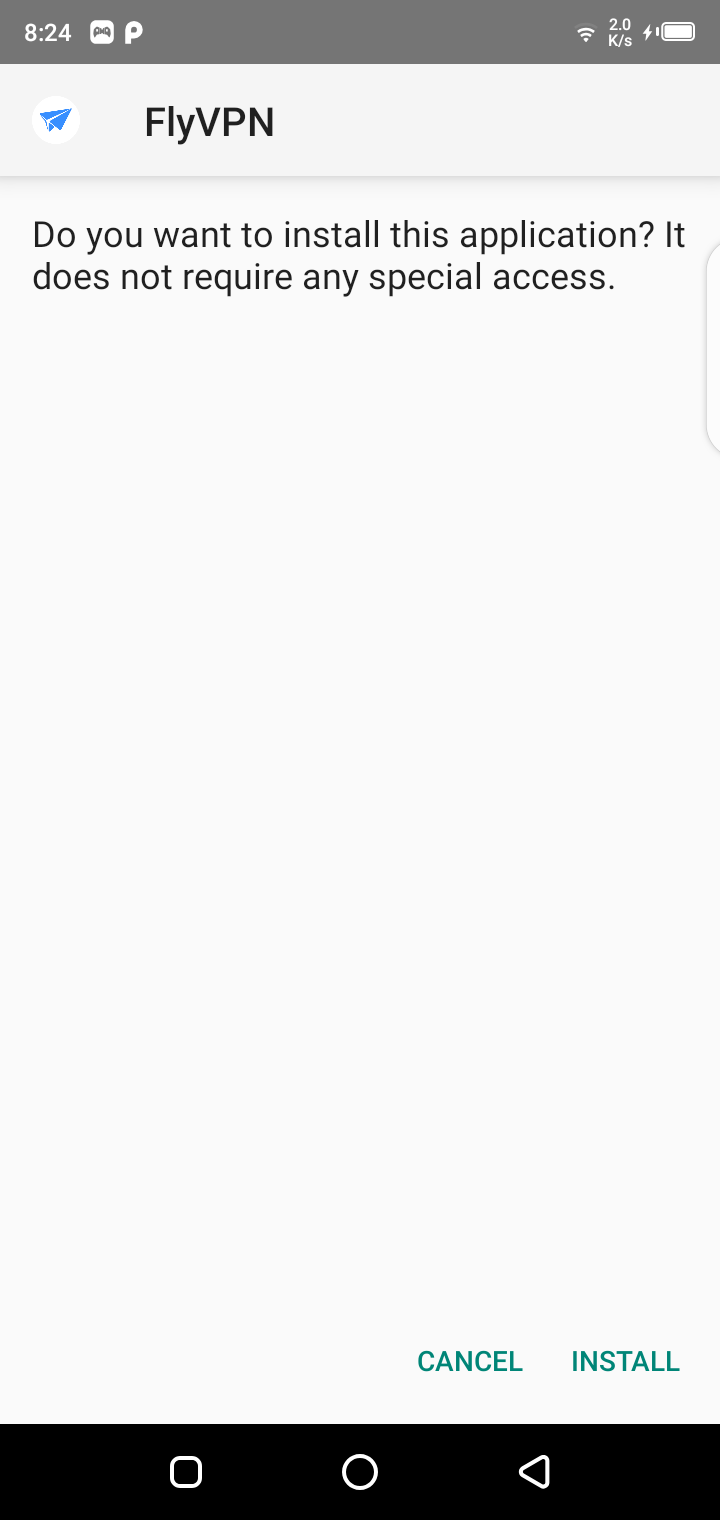Go to the home screen

click(x=360, y=1471)
